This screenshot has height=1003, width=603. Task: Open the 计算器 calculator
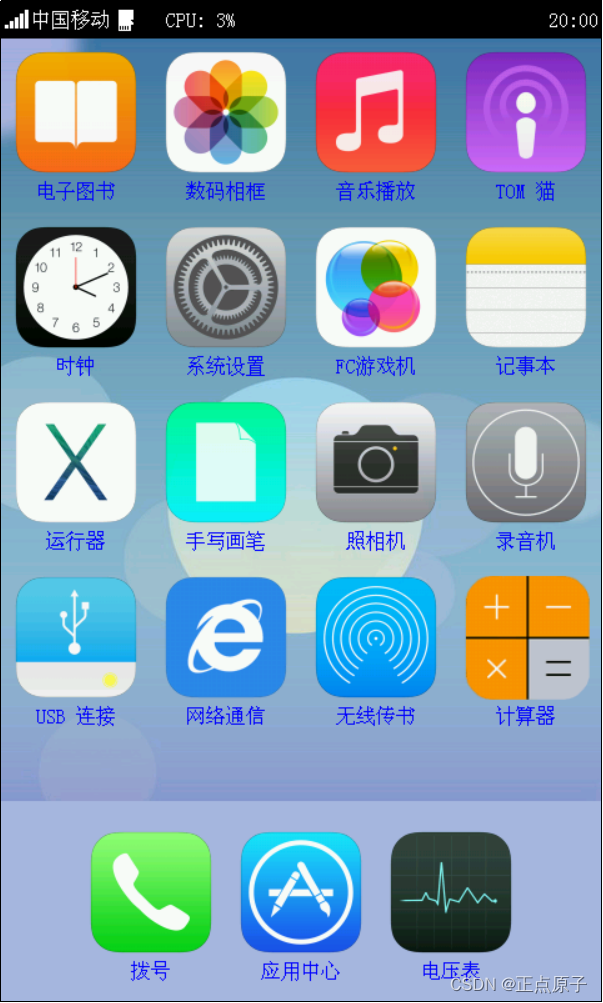(x=526, y=637)
